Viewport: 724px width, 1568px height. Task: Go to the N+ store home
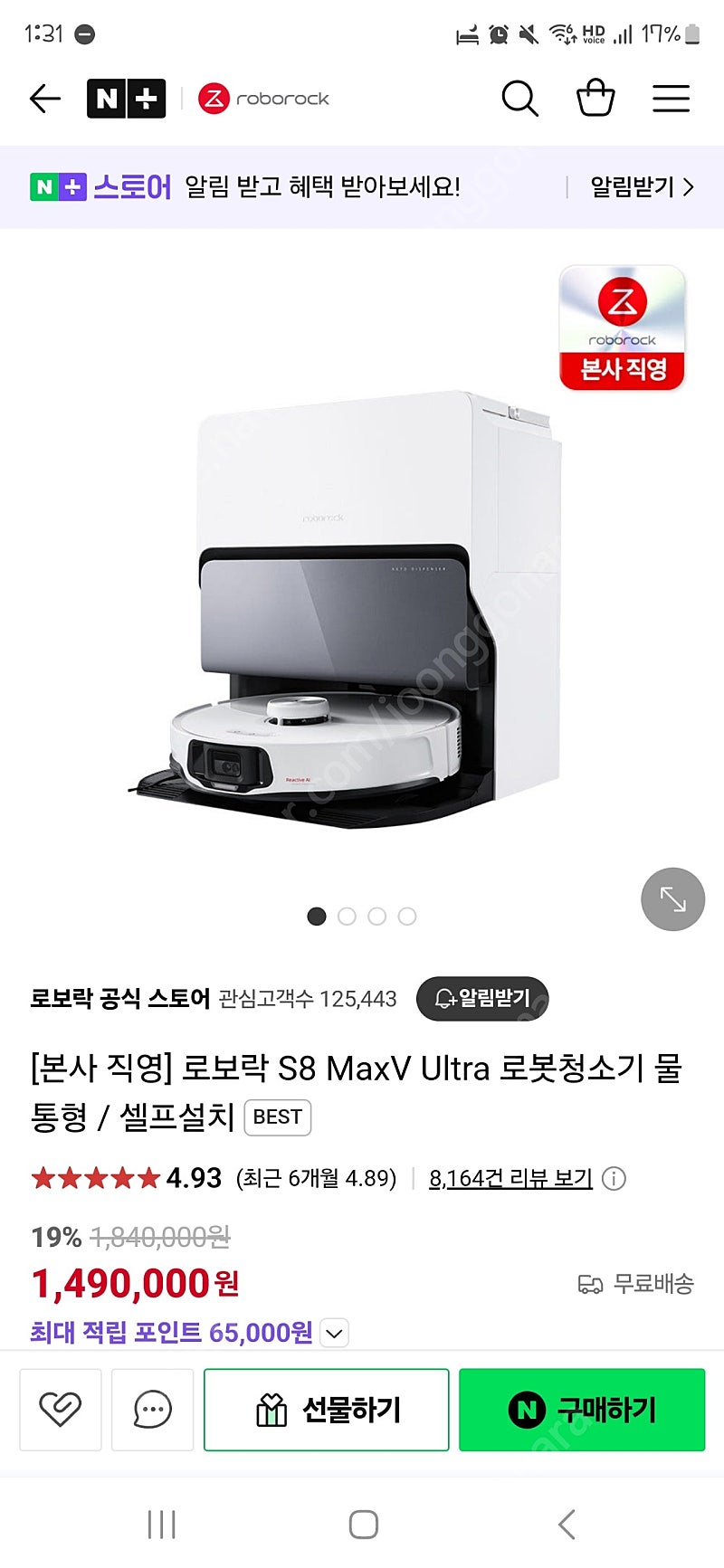pyautogui.click(x=126, y=99)
